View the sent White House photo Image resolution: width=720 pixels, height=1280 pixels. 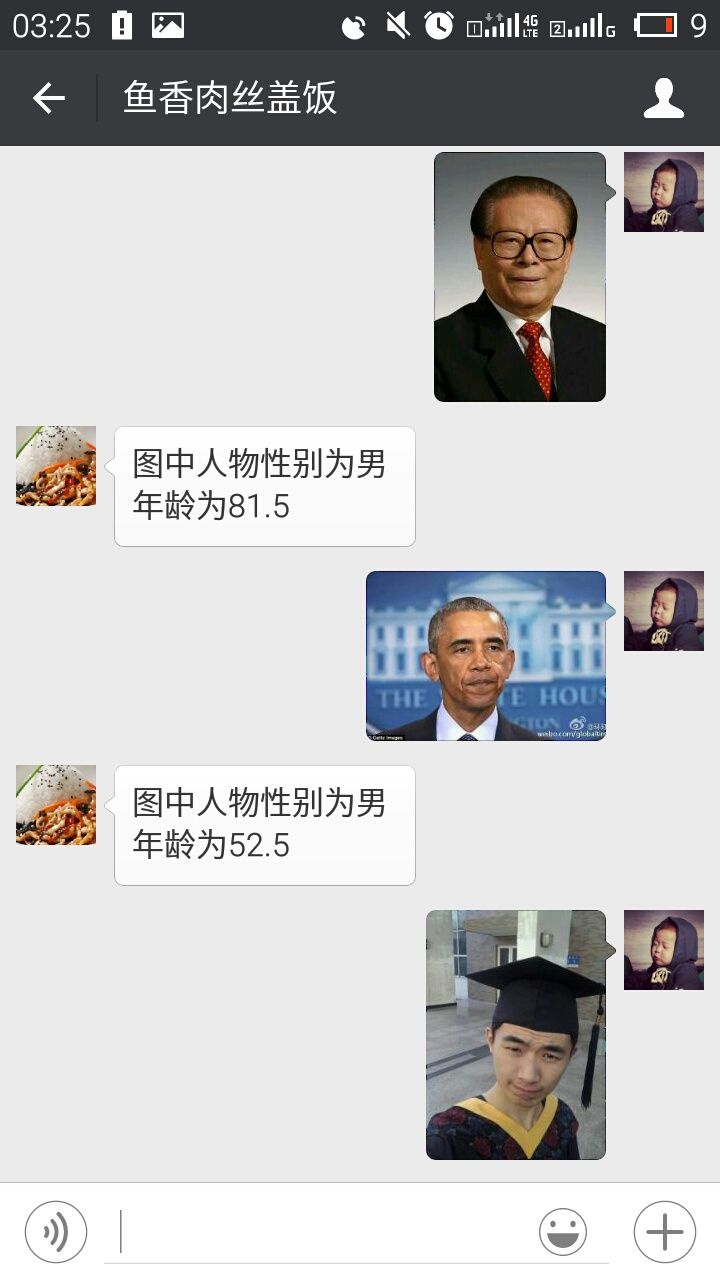[486, 656]
